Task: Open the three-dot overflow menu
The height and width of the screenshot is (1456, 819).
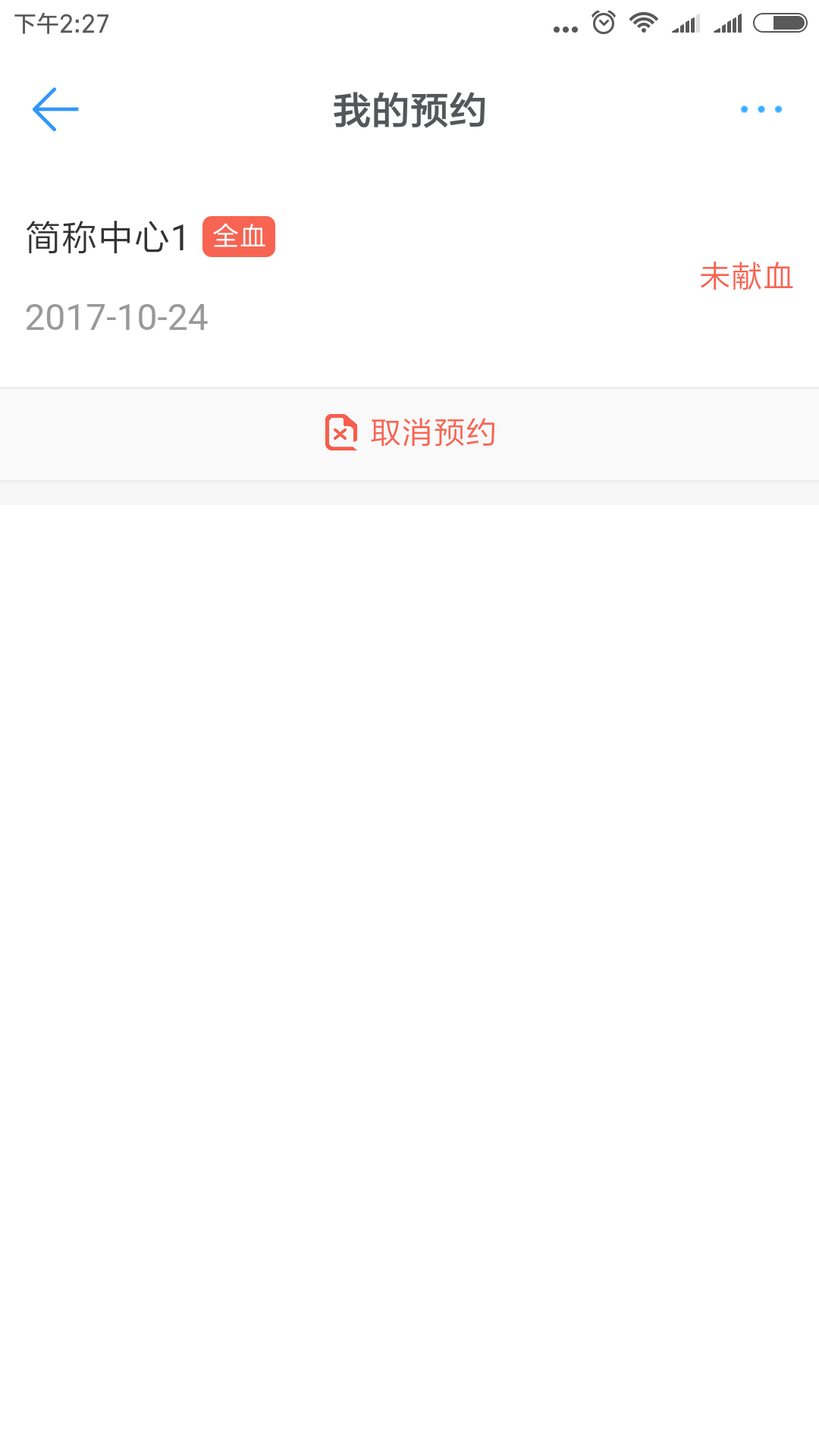Action: coord(761,109)
